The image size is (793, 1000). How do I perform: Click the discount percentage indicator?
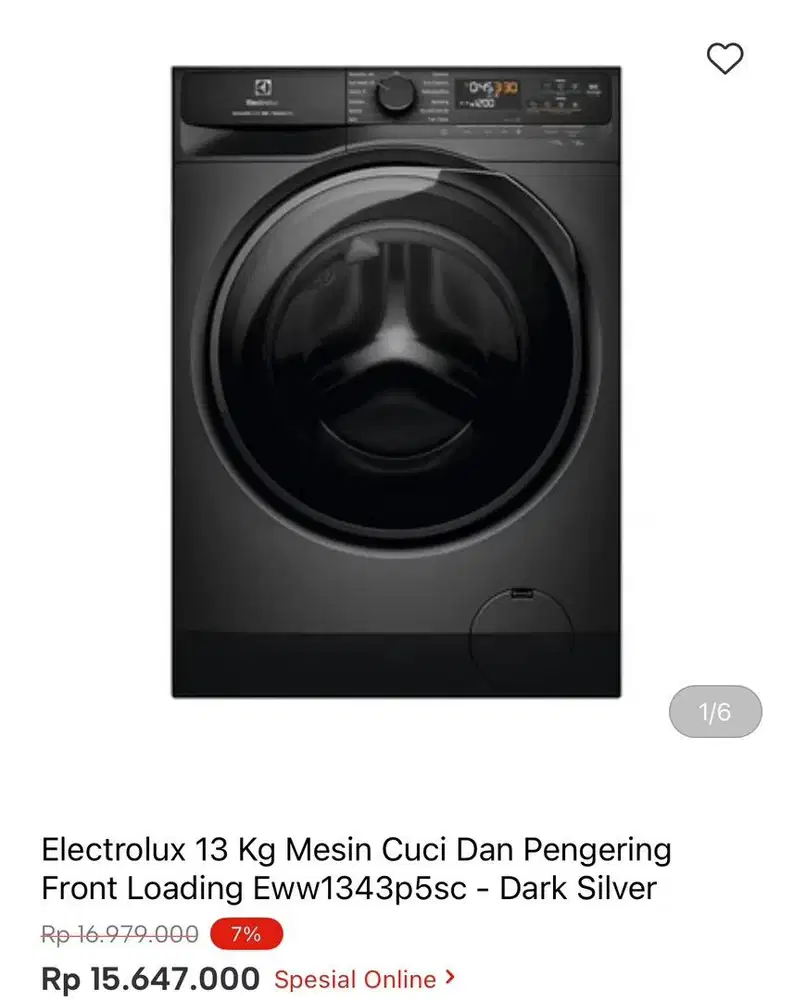coord(245,934)
